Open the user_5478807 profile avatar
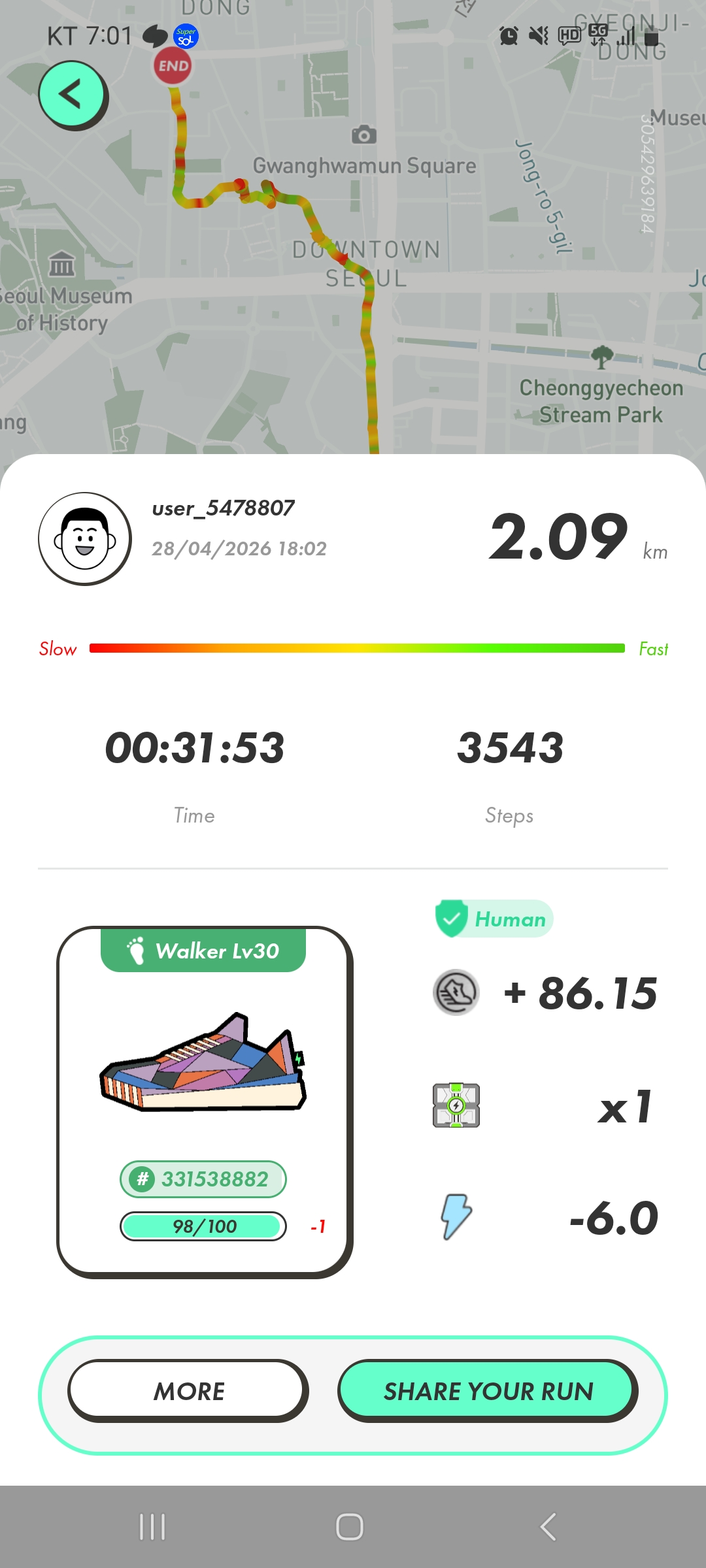This screenshot has width=706, height=1568. coord(85,539)
